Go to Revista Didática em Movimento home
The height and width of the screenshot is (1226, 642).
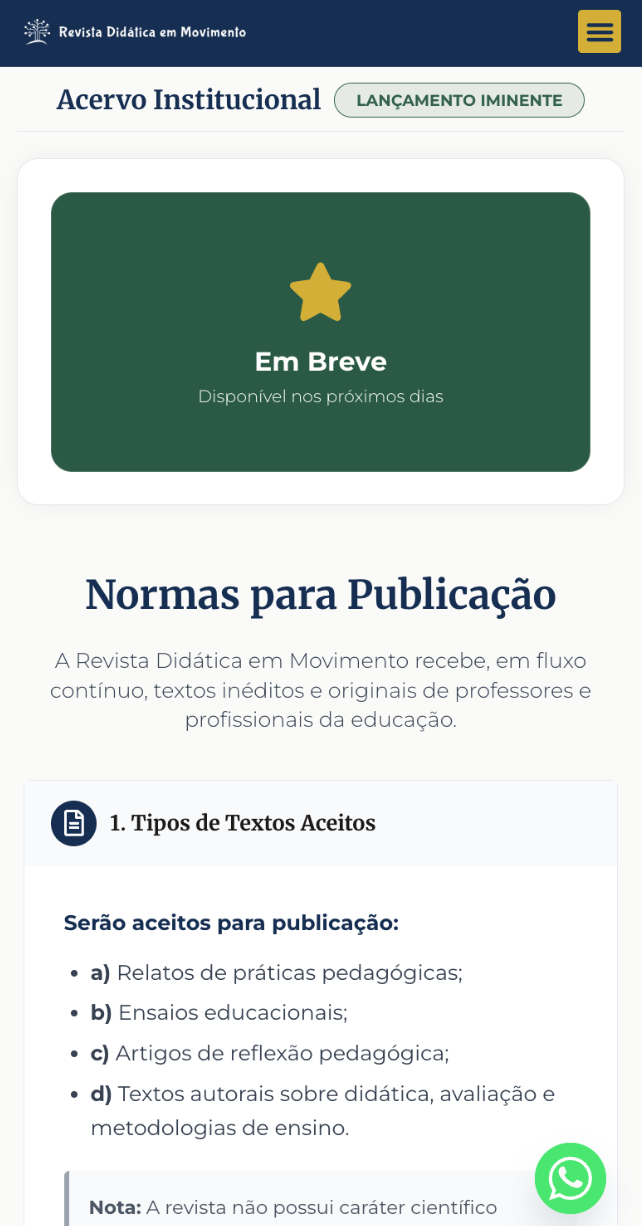click(x=135, y=32)
